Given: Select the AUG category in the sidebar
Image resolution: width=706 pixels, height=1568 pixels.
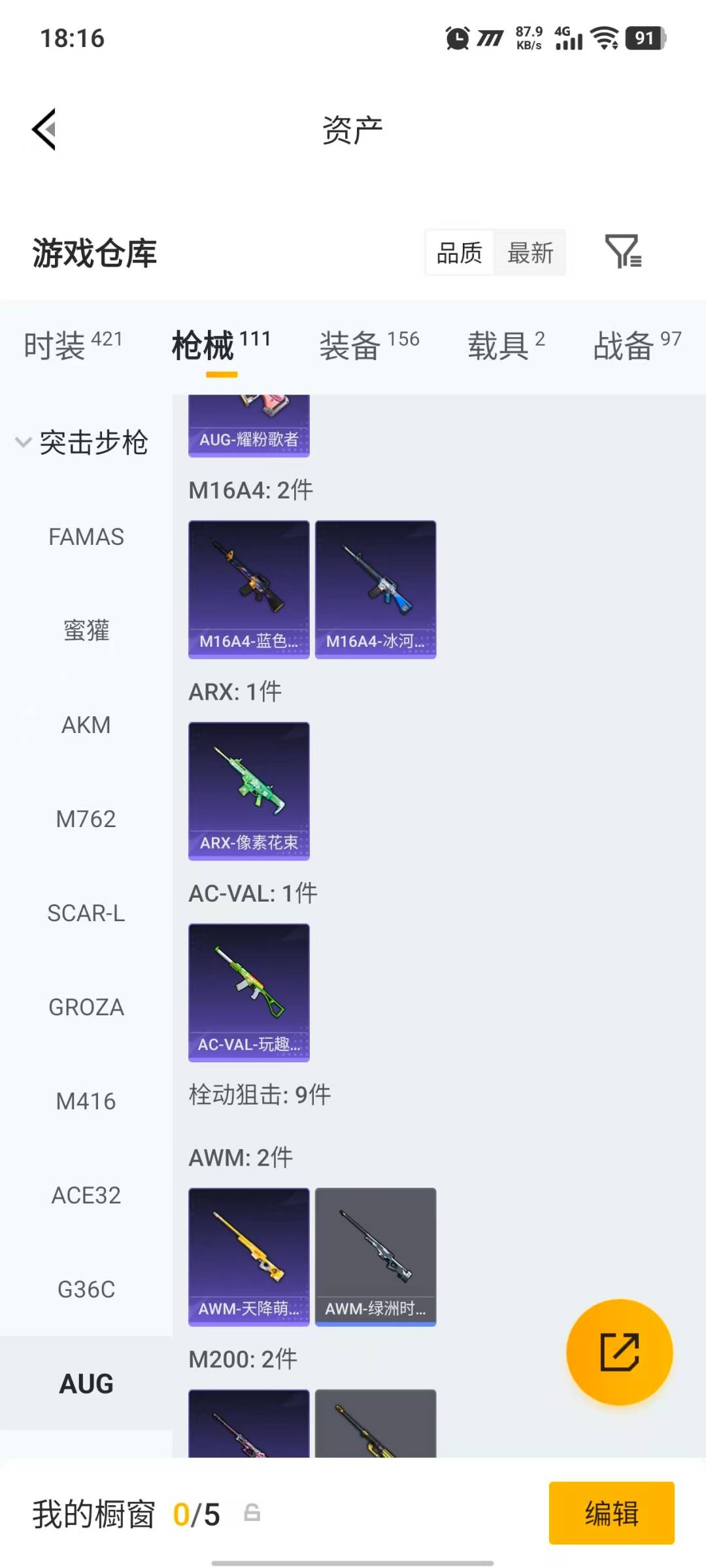Looking at the screenshot, I should click(86, 1383).
